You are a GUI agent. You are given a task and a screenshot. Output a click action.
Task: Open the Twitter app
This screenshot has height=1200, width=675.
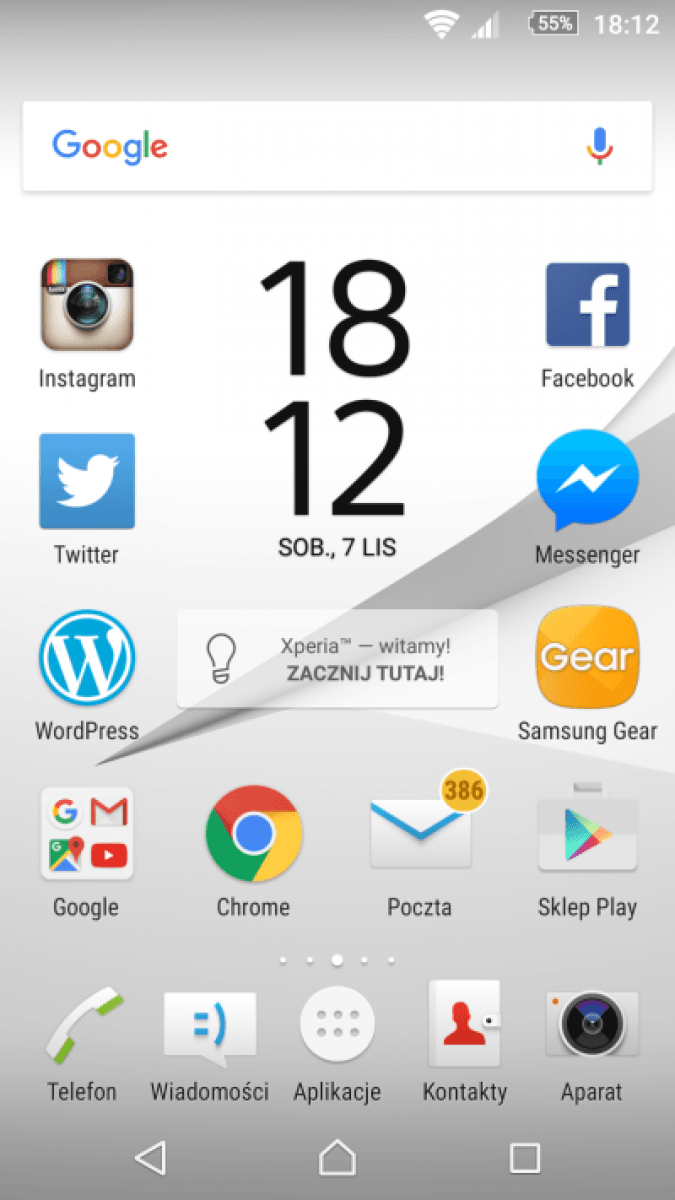87,481
